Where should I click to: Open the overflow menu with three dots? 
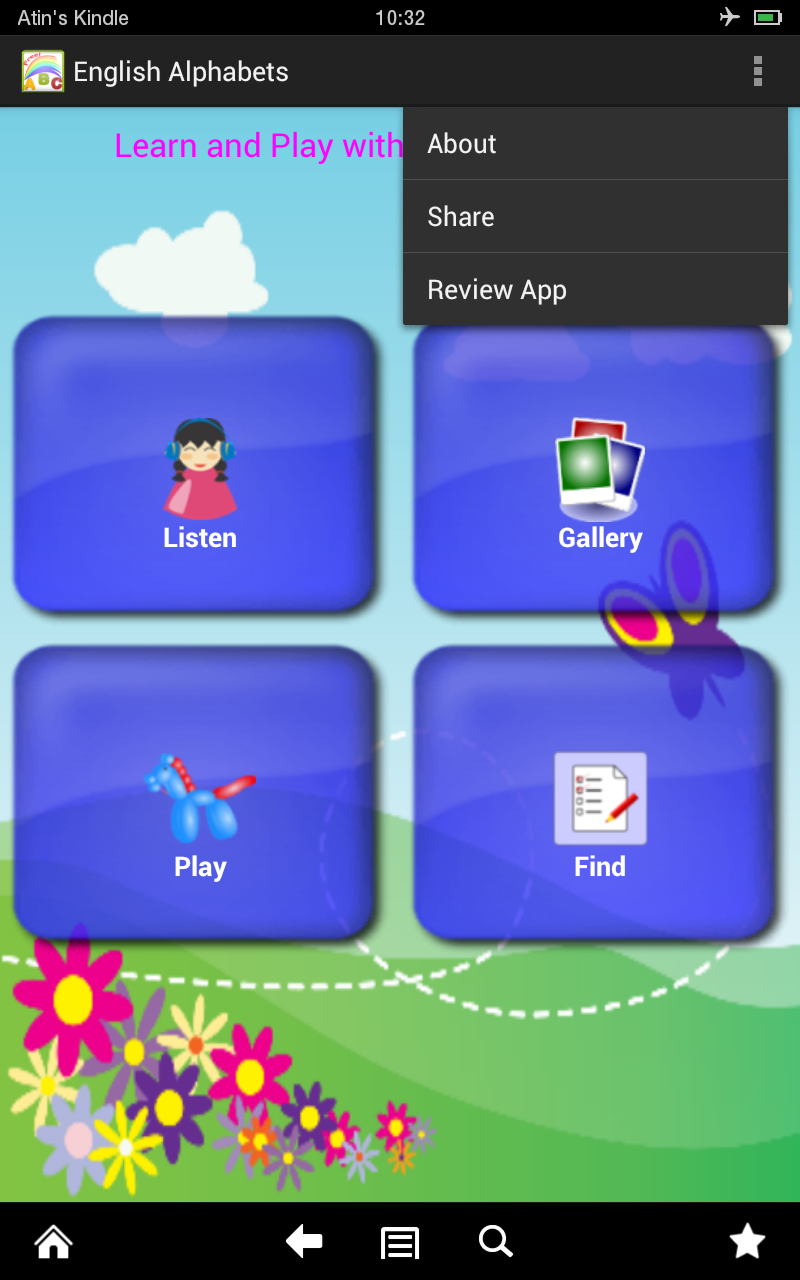tap(758, 70)
